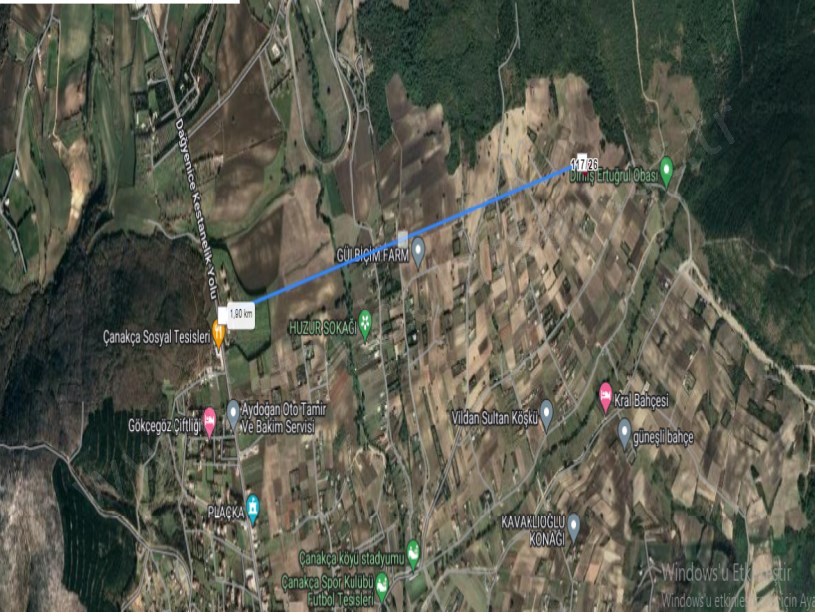Image resolution: width=815 pixels, height=612 pixels.
Task: Open the Çanakça köyü stadyumu marker
Action: tap(413, 549)
